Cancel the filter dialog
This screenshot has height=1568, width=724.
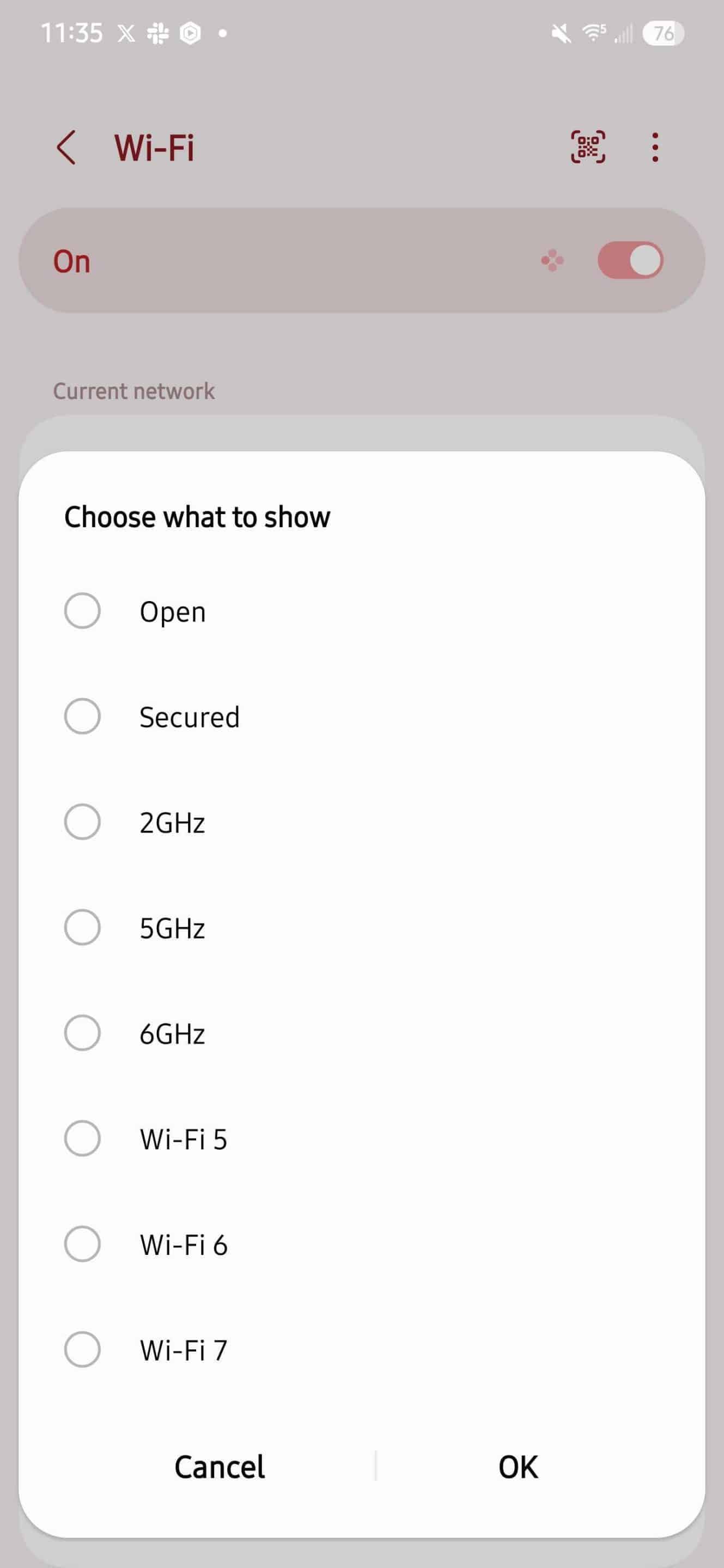click(x=219, y=1467)
